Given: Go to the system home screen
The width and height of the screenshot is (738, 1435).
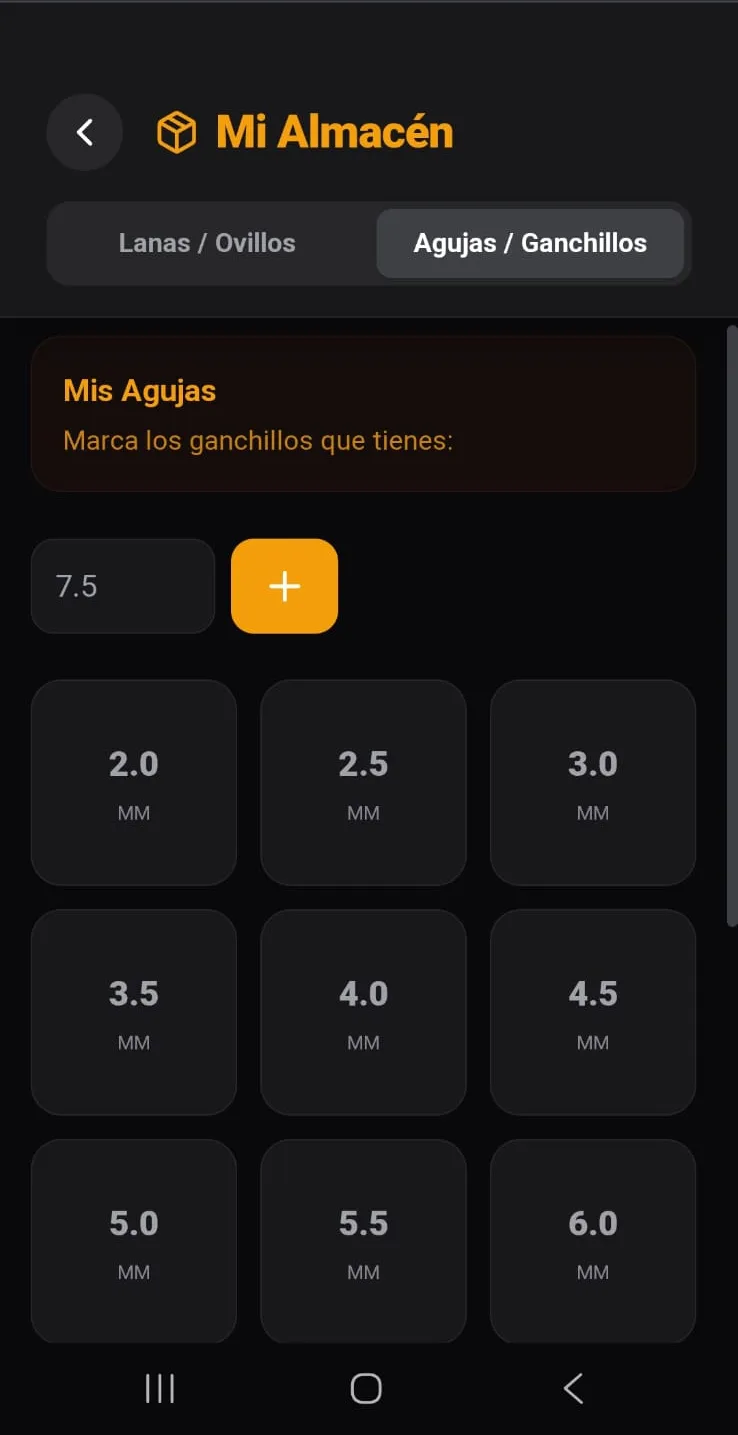Looking at the screenshot, I should click(366, 1388).
